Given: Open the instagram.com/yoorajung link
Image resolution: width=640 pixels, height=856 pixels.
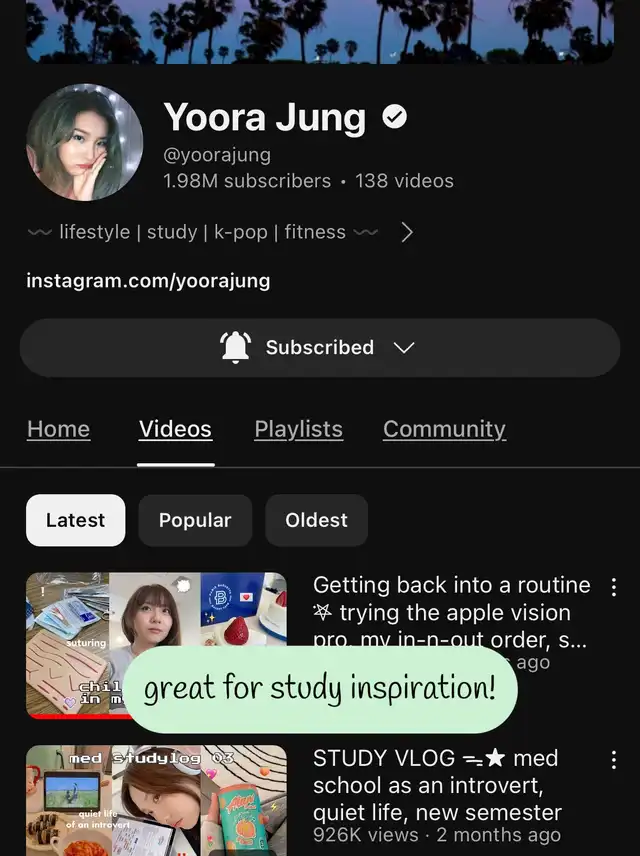Looking at the screenshot, I should 148,281.
